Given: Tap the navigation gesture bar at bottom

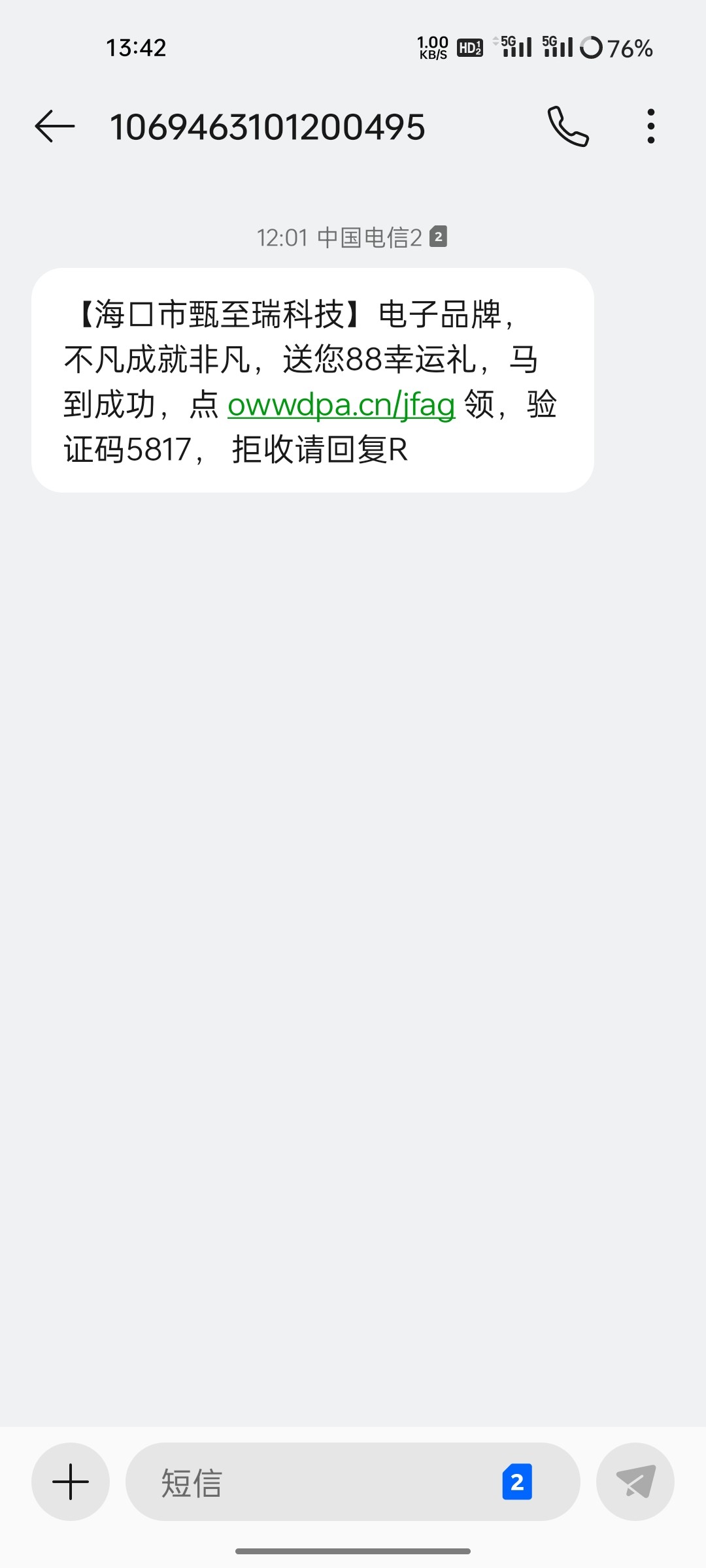Looking at the screenshot, I should coord(353,1550).
